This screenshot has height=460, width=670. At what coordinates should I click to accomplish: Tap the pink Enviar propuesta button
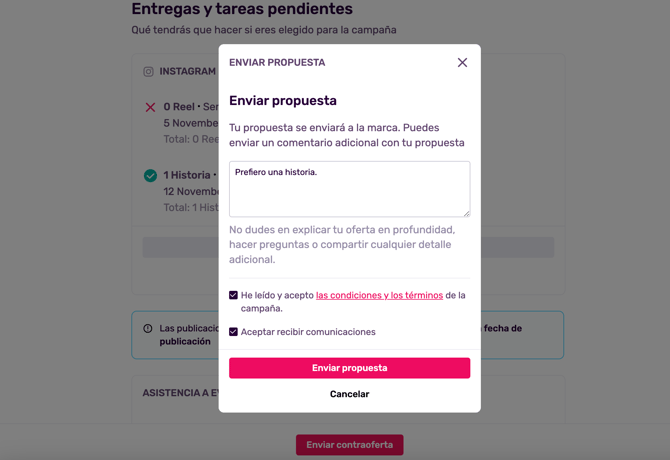(349, 368)
